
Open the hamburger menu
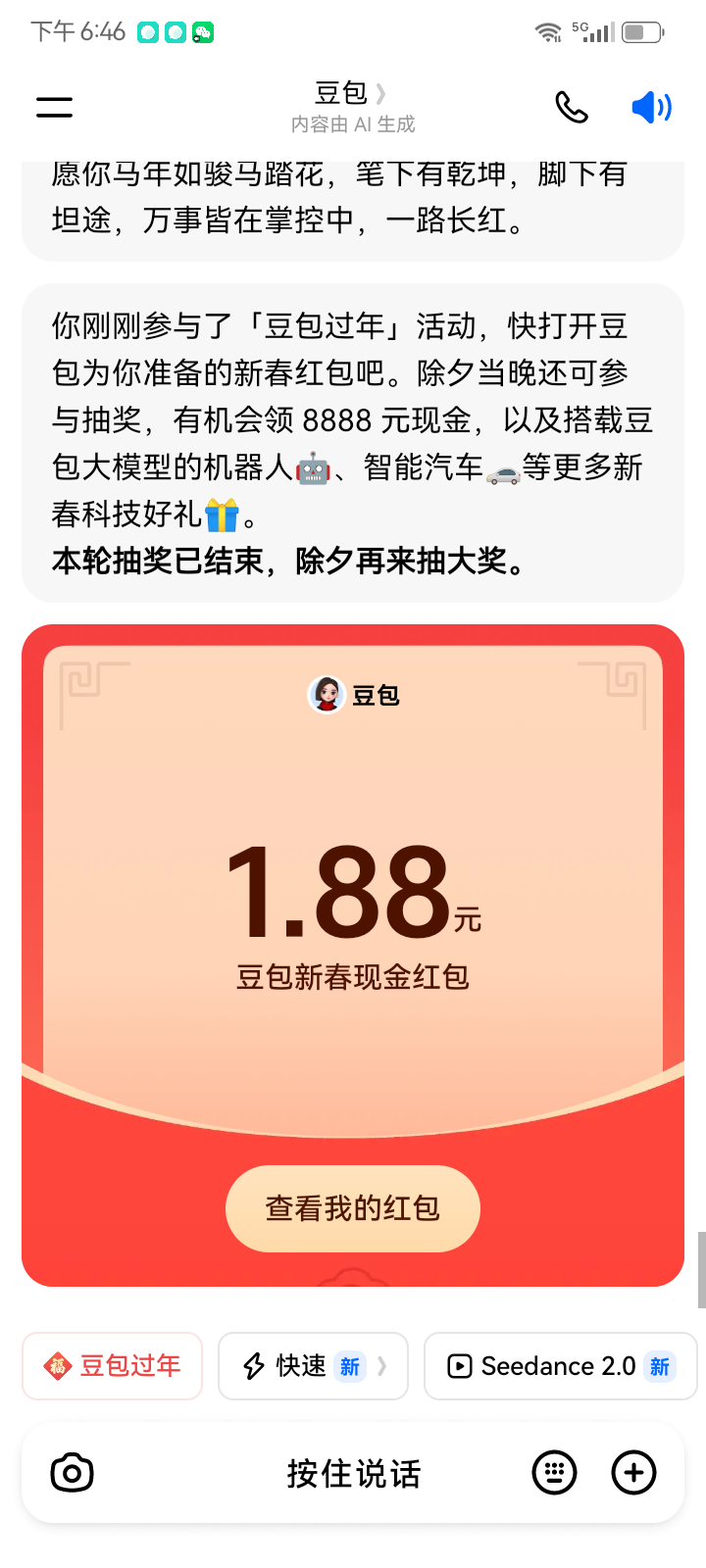click(54, 106)
